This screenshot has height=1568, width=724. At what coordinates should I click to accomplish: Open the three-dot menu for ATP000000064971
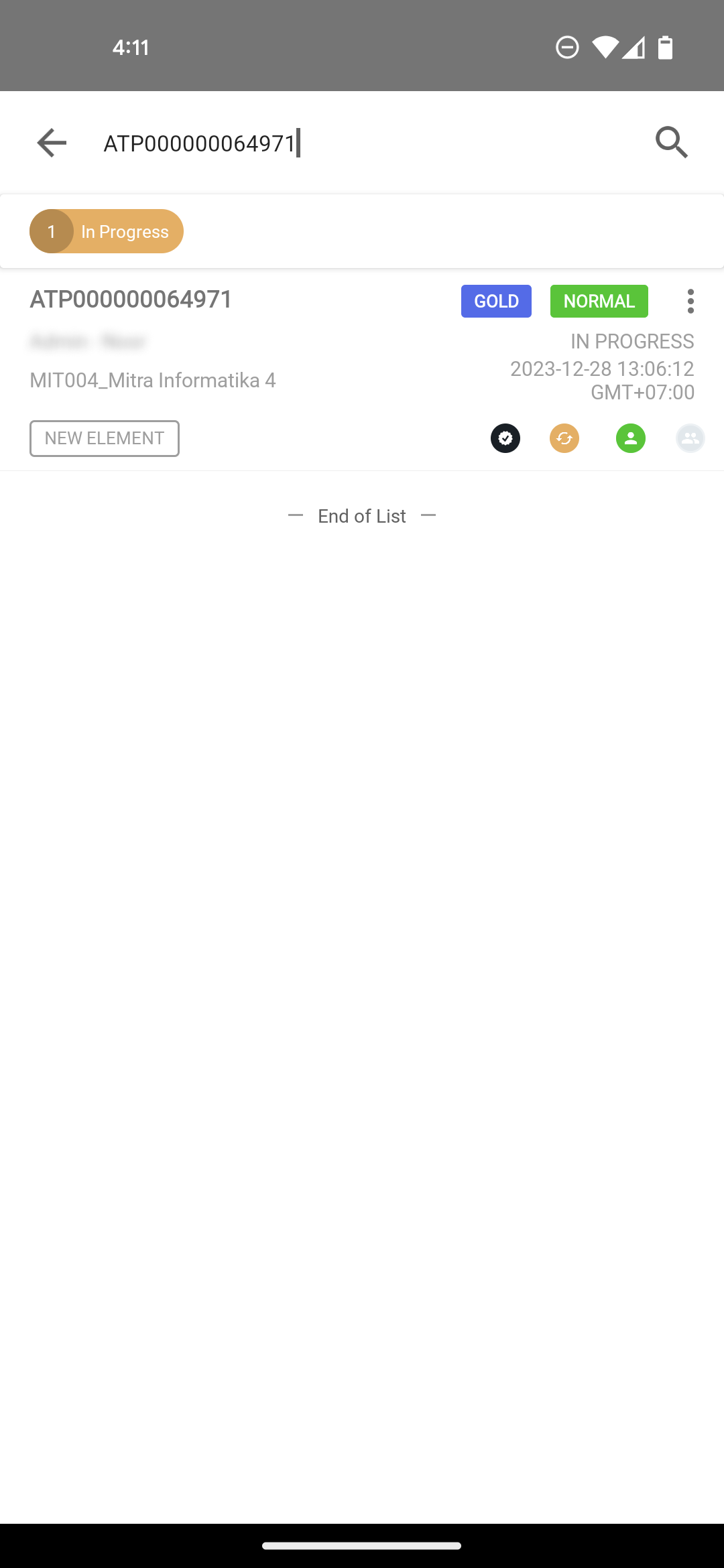pyautogui.click(x=690, y=302)
